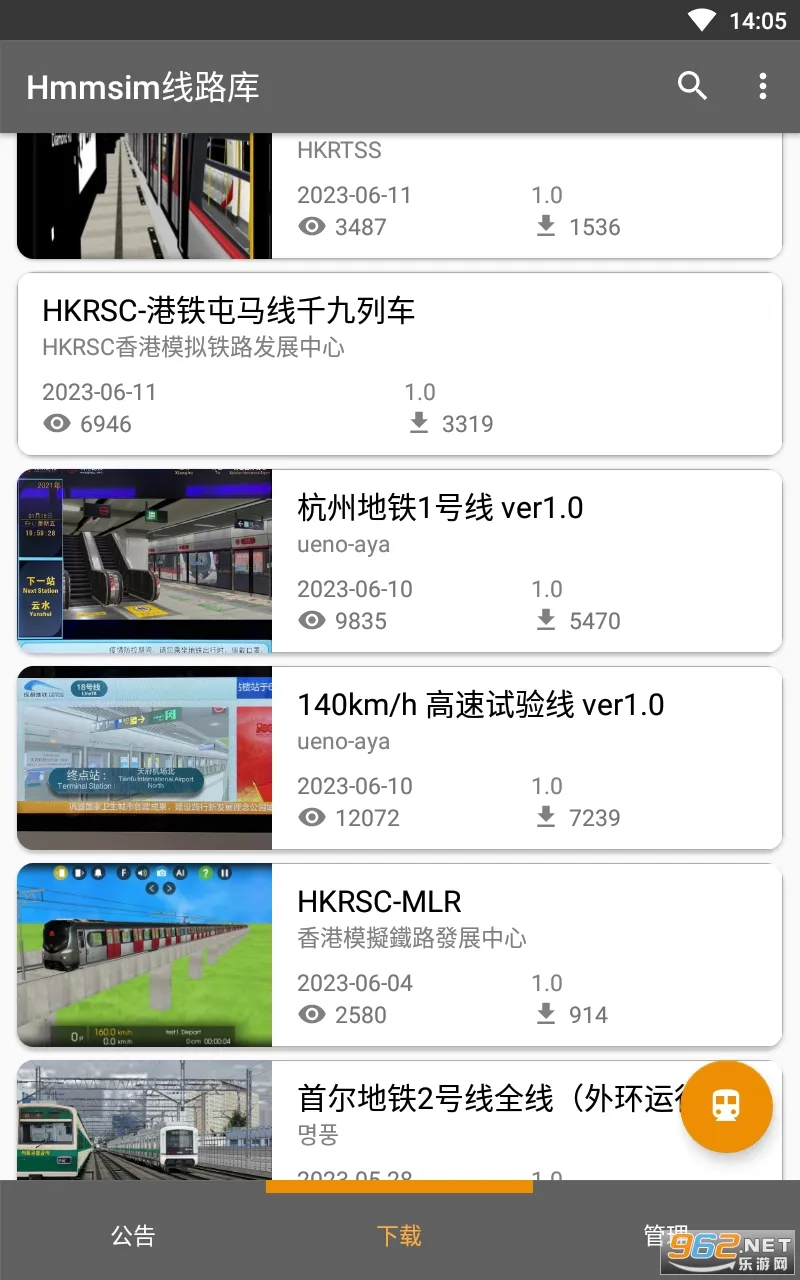
Task: Click the eye icon showing 2580 views
Action: pyautogui.click(x=311, y=1014)
